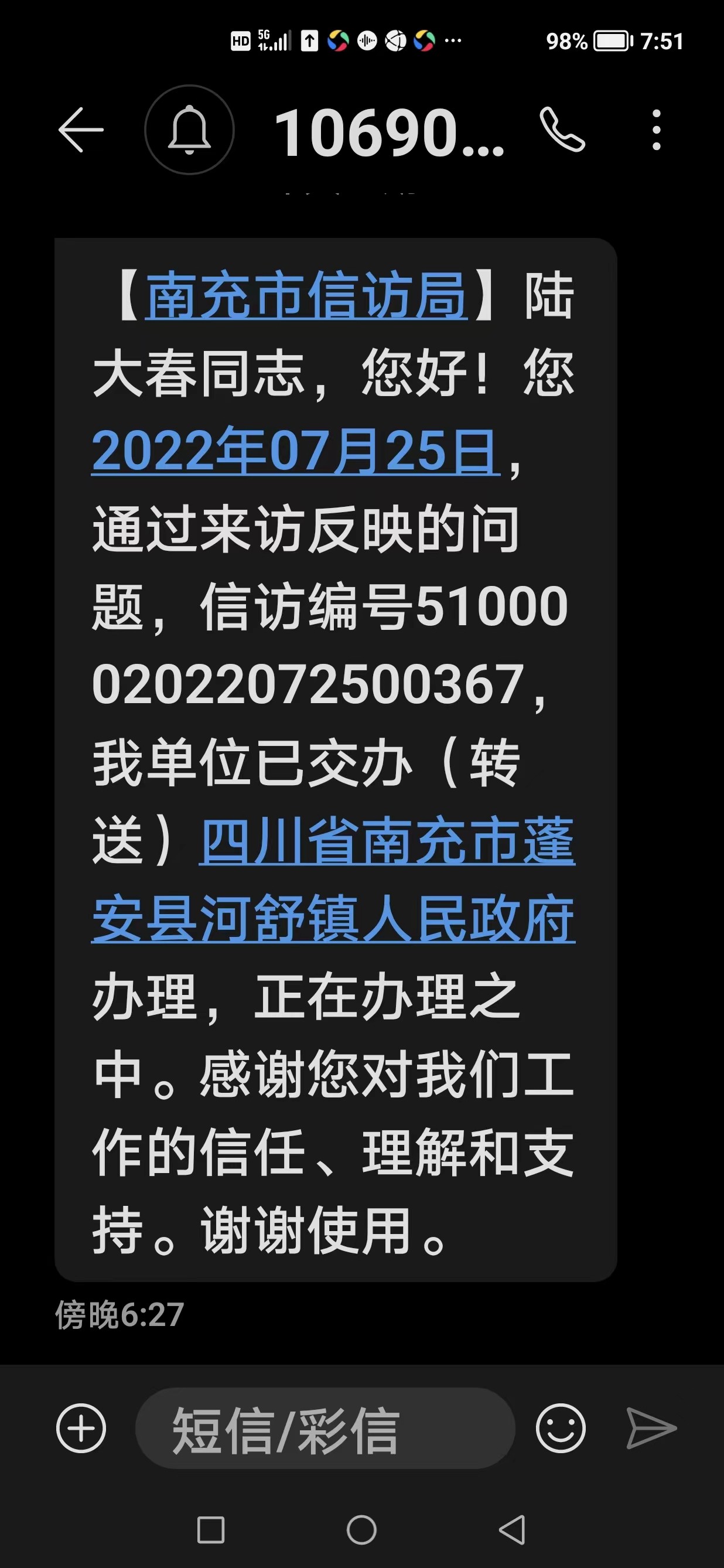Open the emoji picker
Viewport: 724px width, 1568px height.
tap(561, 1428)
